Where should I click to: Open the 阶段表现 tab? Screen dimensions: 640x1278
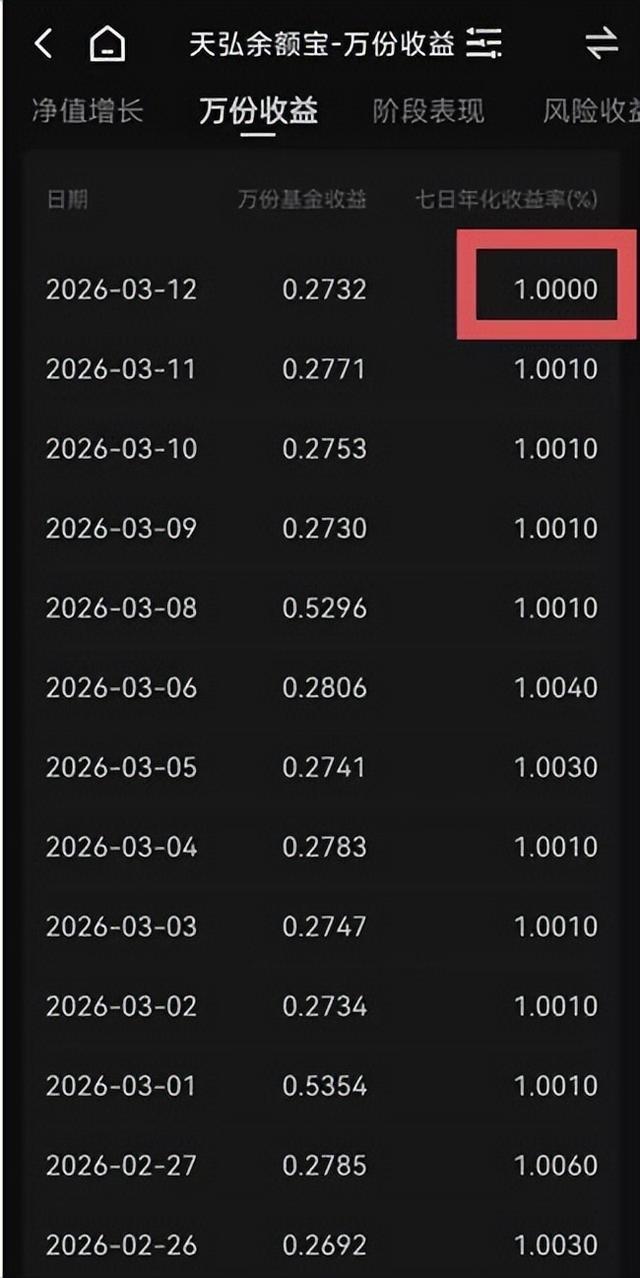[428, 110]
